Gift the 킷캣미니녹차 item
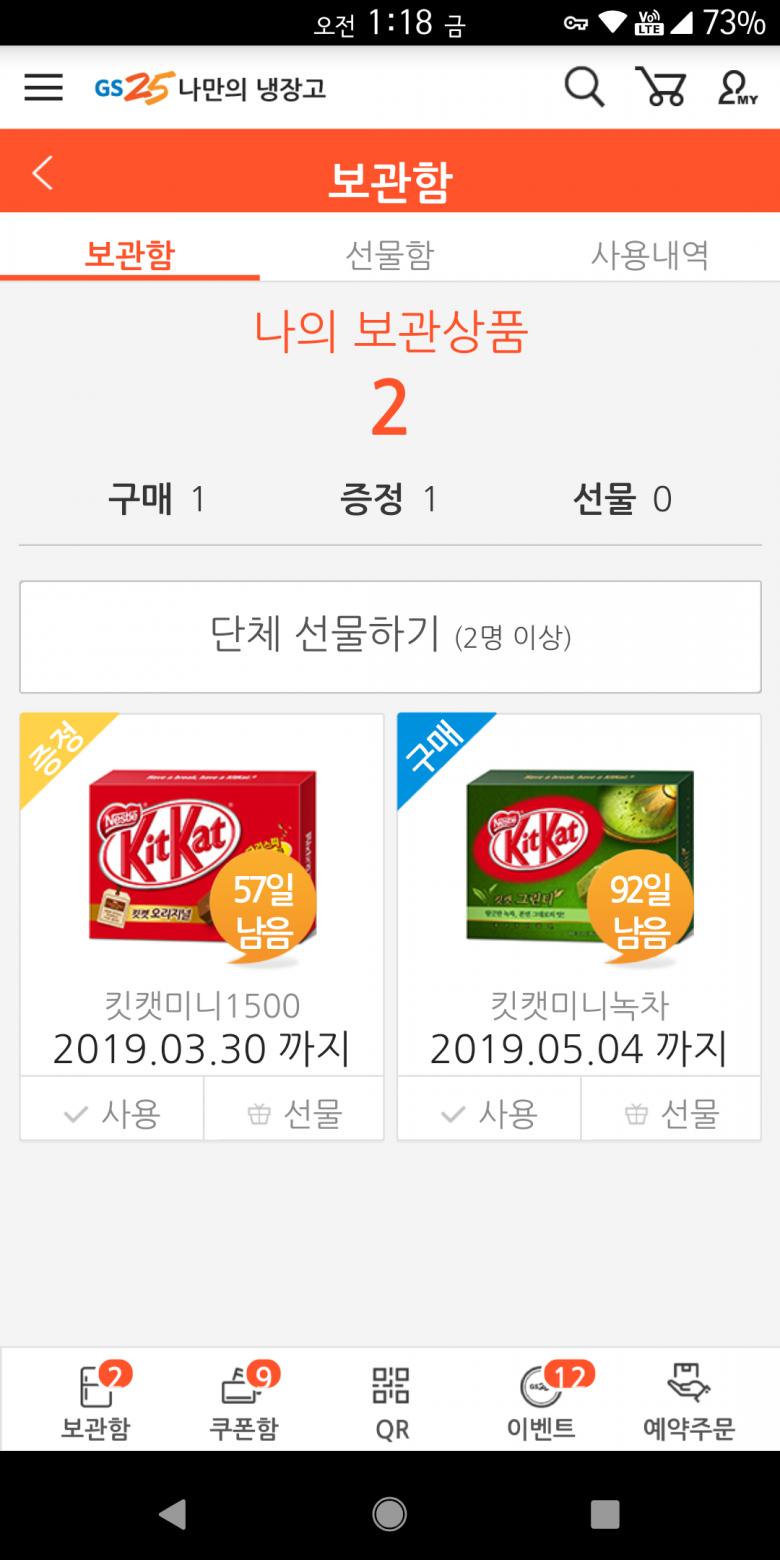 click(671, 1112)
